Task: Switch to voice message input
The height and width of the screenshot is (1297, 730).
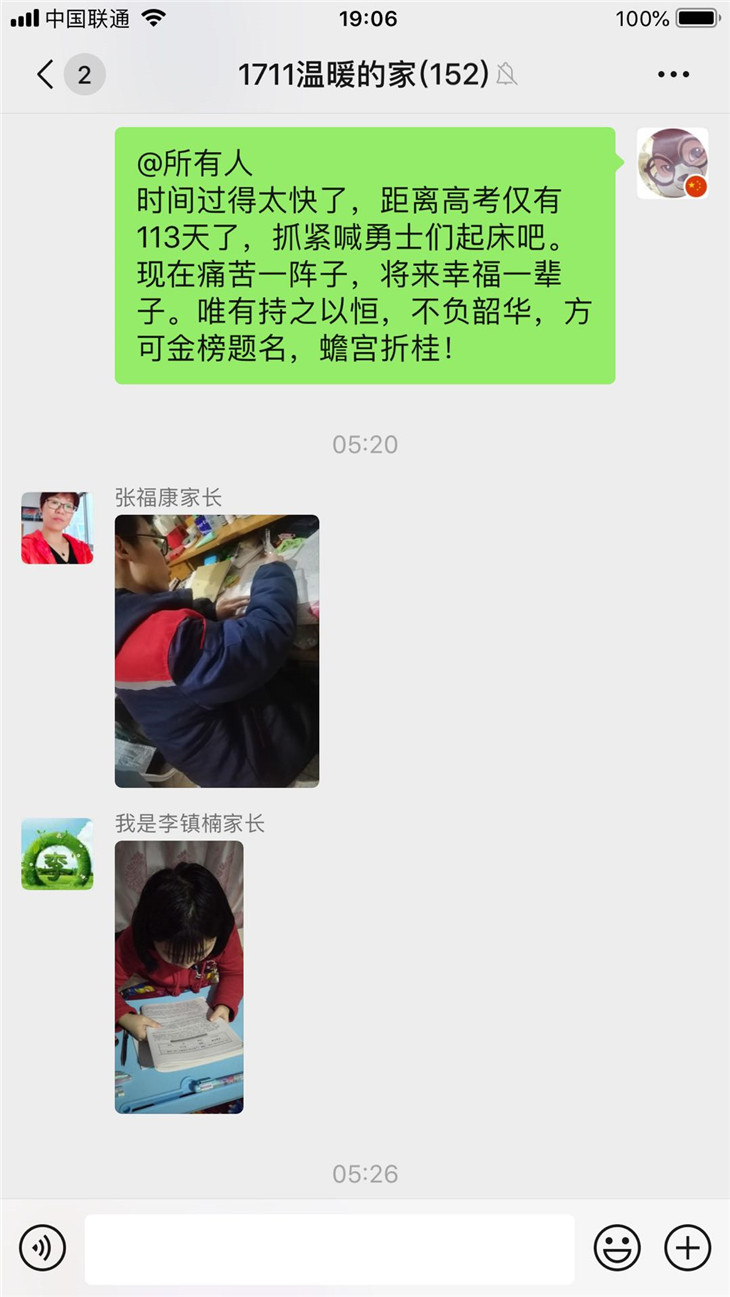Action: click(x=42, y=1248)
